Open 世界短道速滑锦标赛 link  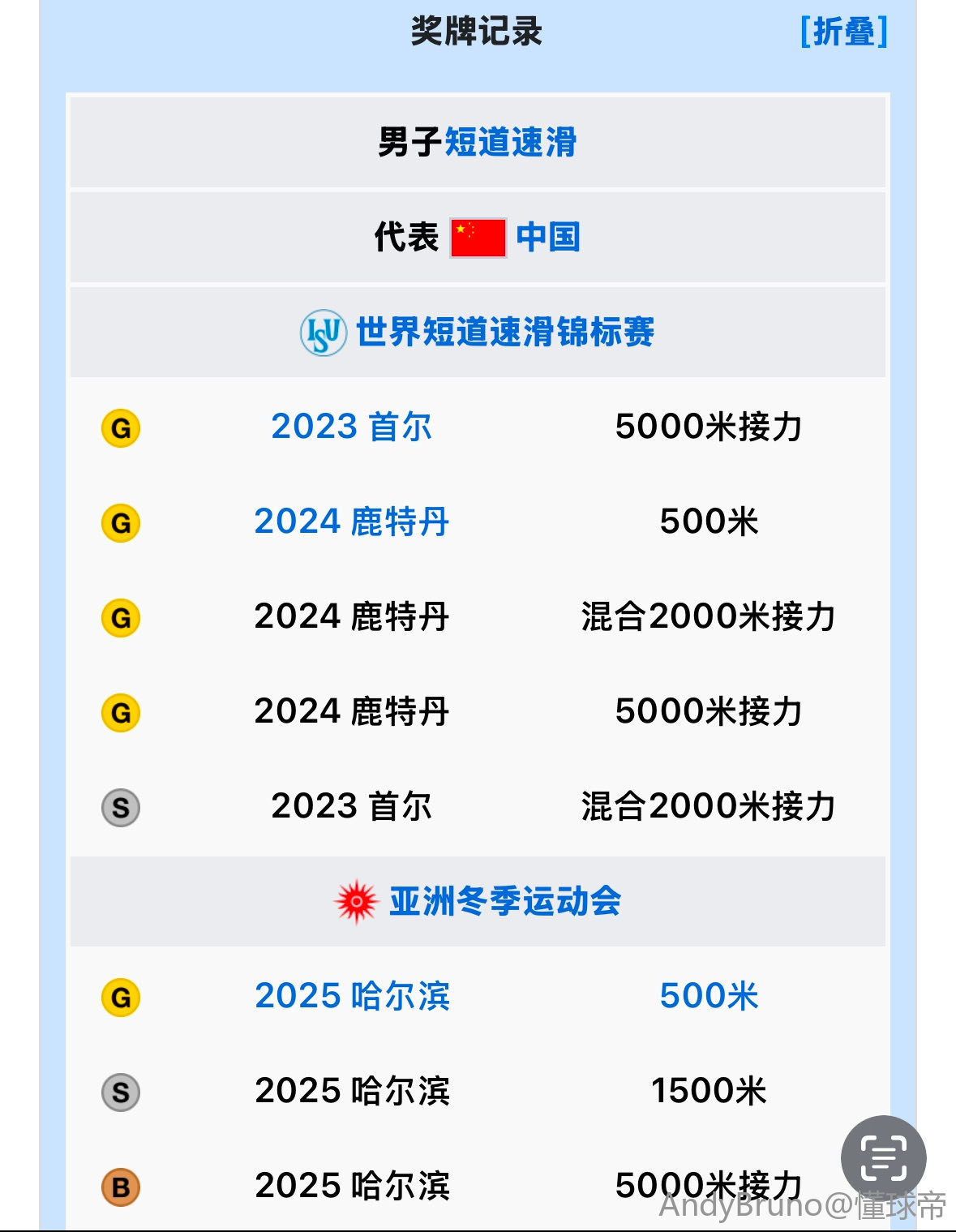(504, 332)
